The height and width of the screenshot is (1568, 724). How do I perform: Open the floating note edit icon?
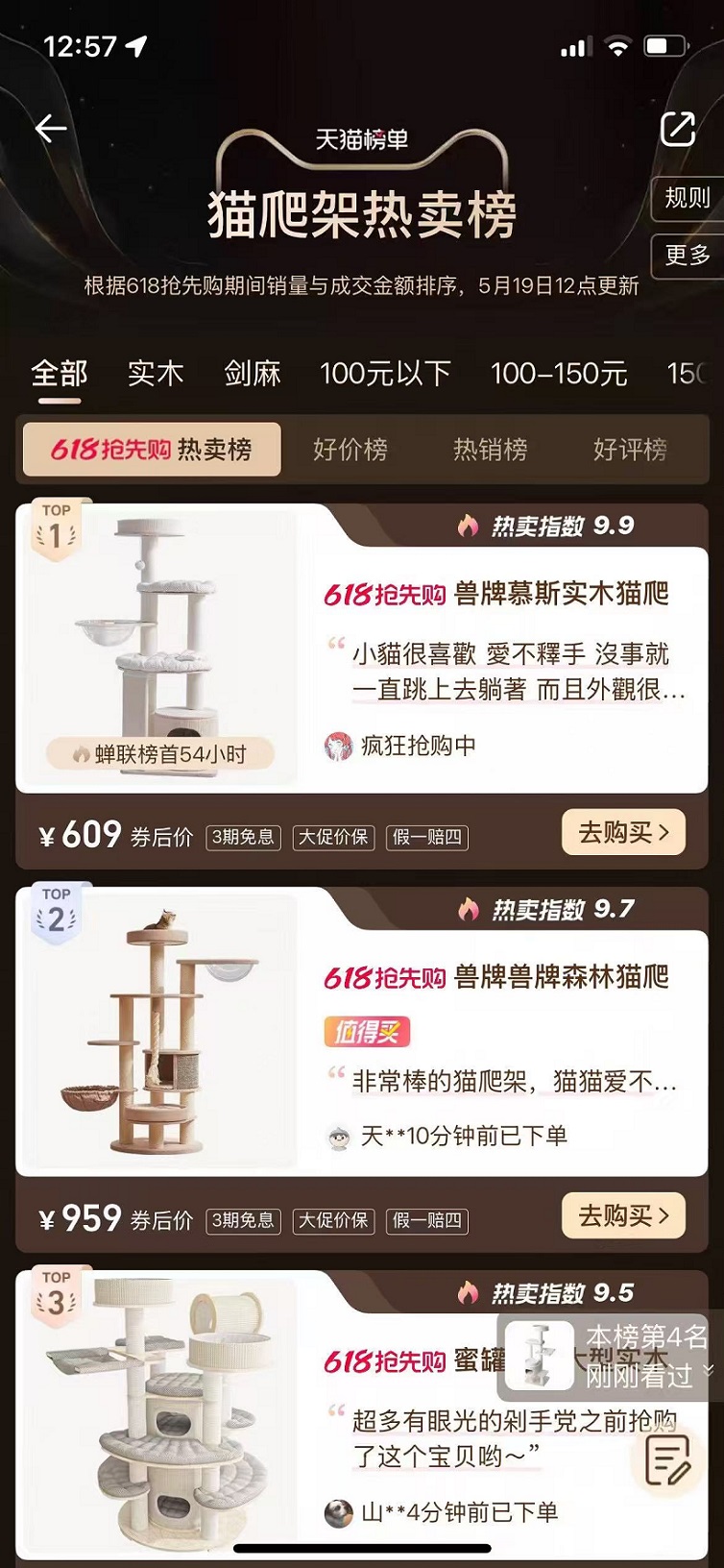[x=668, y=1461]
